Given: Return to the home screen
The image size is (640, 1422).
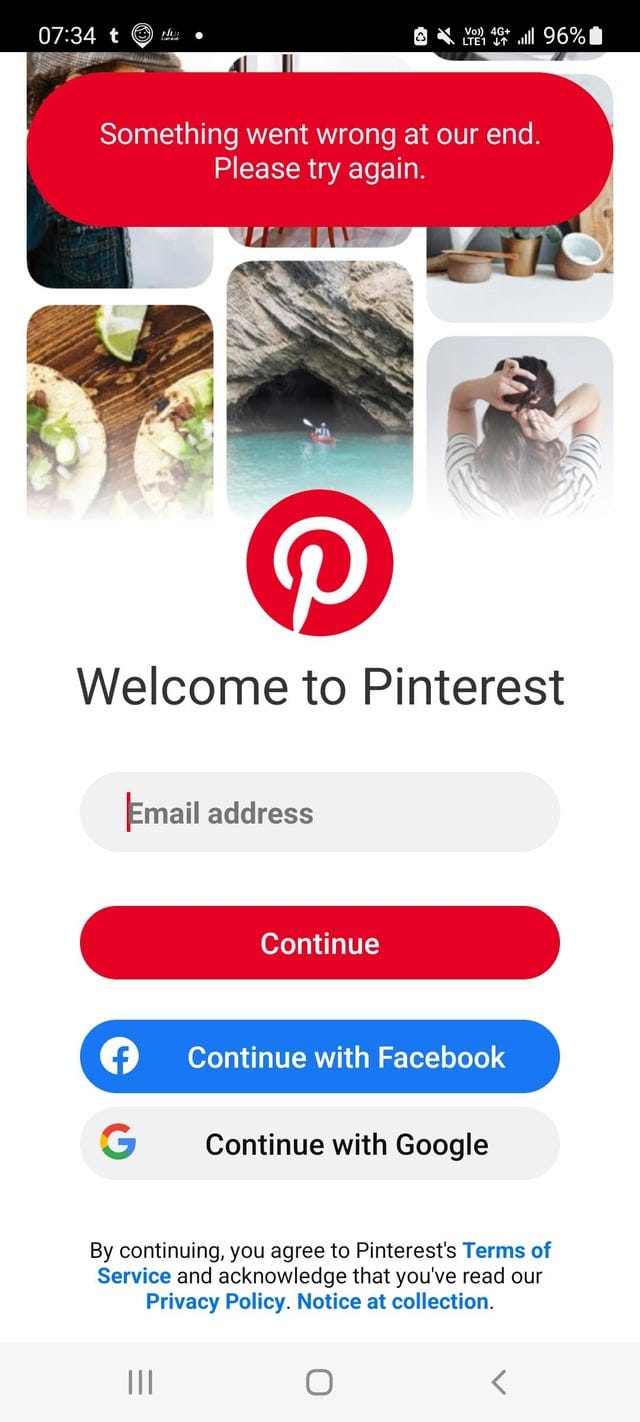Looking at the screenshot, I should tap(319, 1382).
